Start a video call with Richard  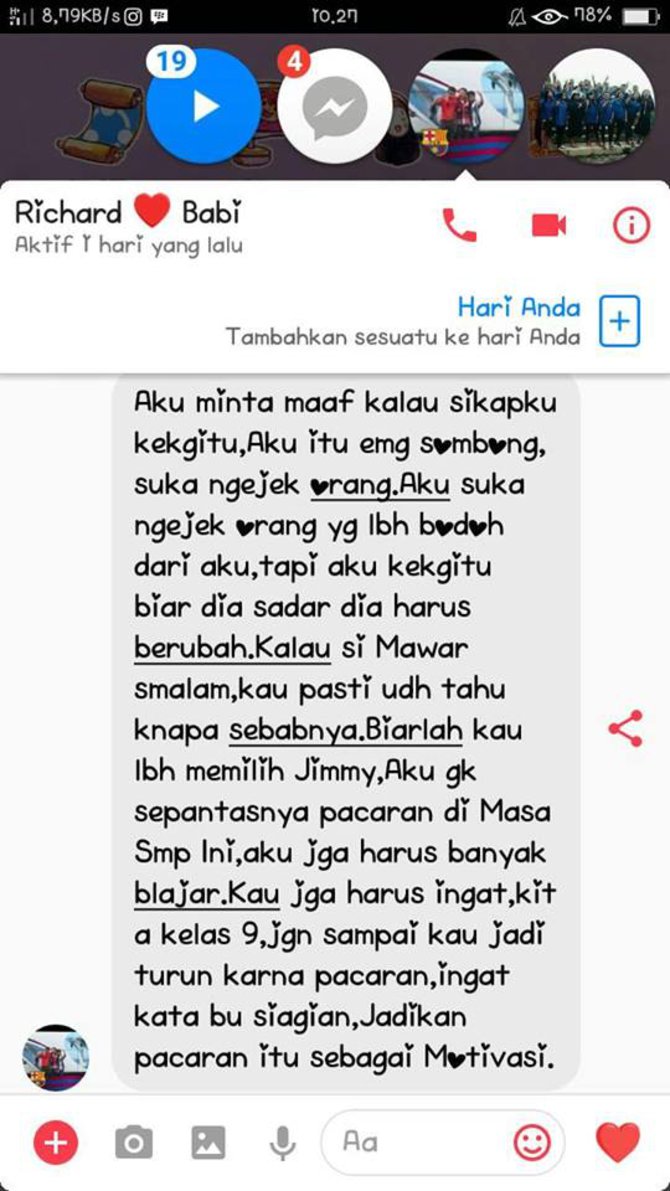click(549, 226)
